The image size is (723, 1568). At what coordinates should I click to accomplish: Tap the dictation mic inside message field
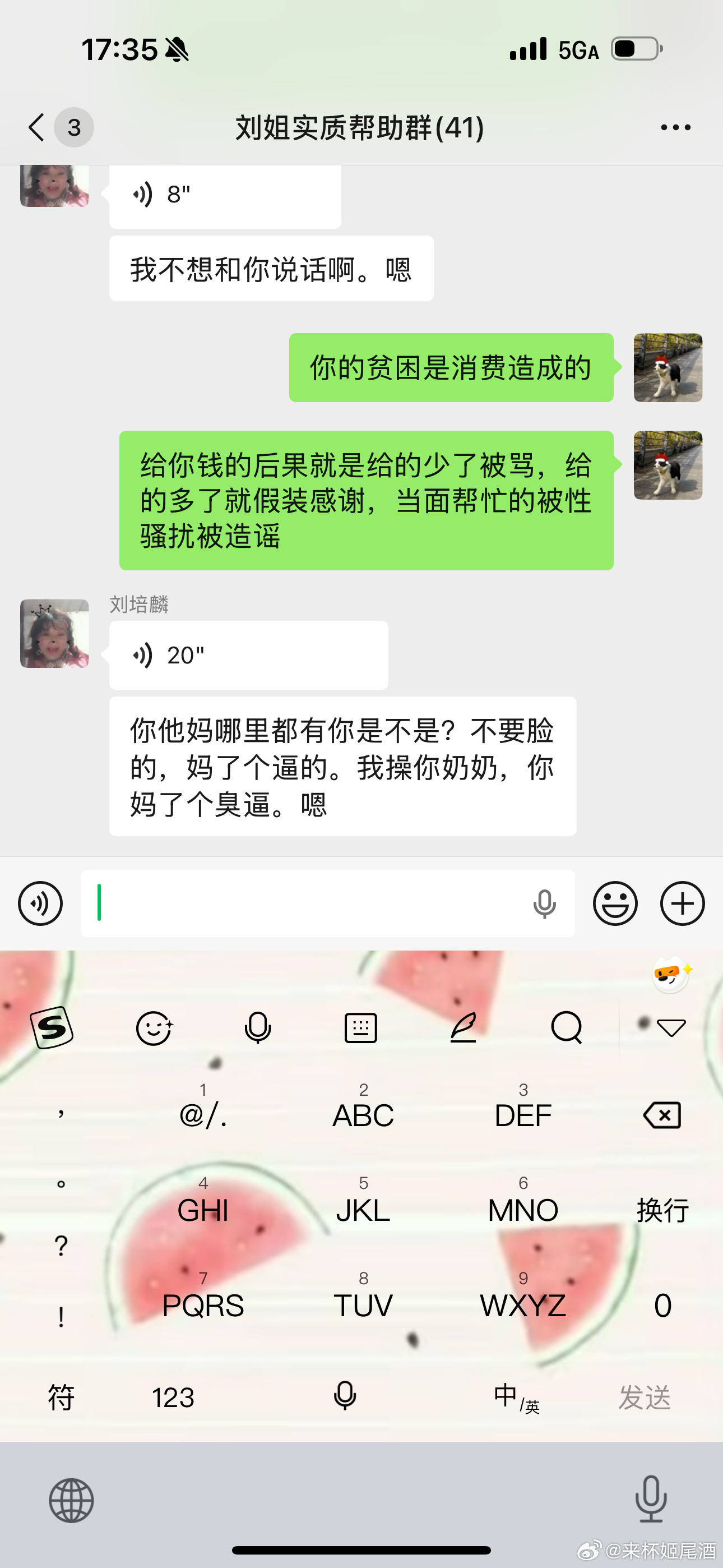pyautogui.click(x=544, y=903)
